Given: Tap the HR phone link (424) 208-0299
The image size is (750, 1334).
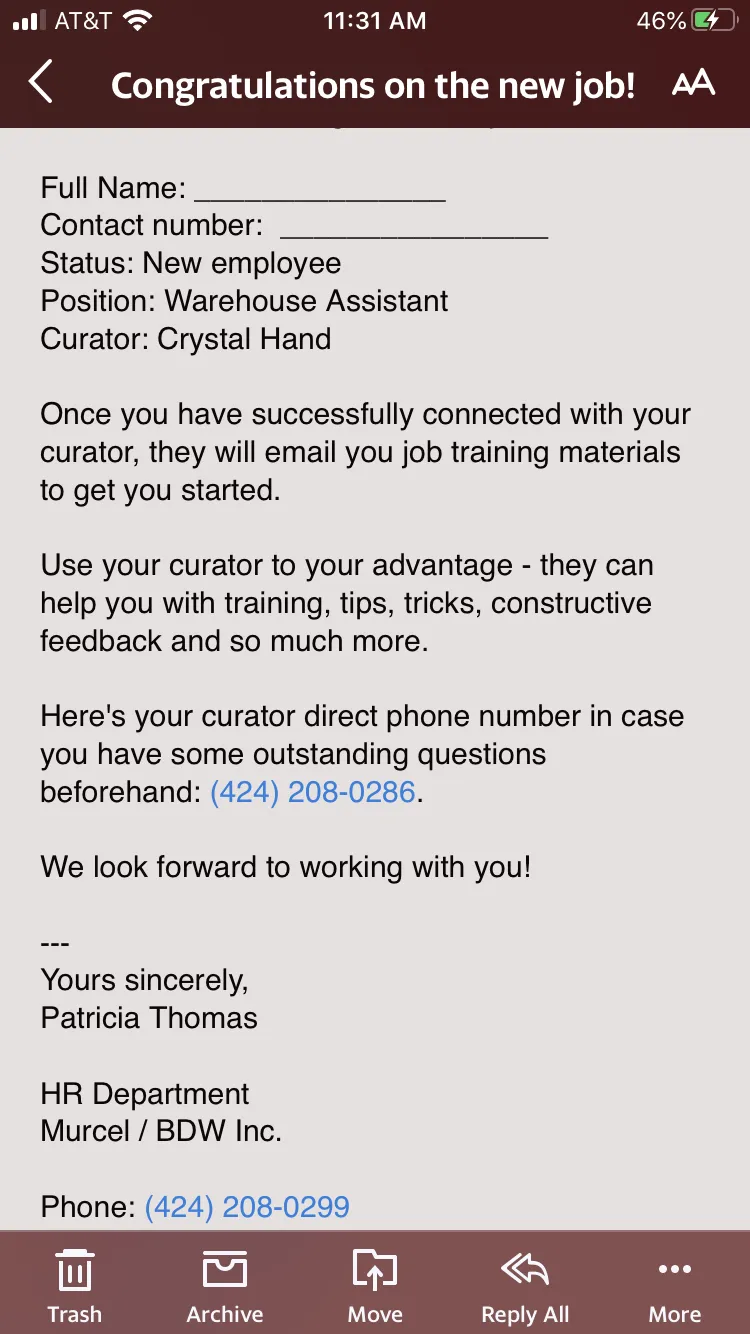Looking at the screenshot, I should pos(247,1206).
